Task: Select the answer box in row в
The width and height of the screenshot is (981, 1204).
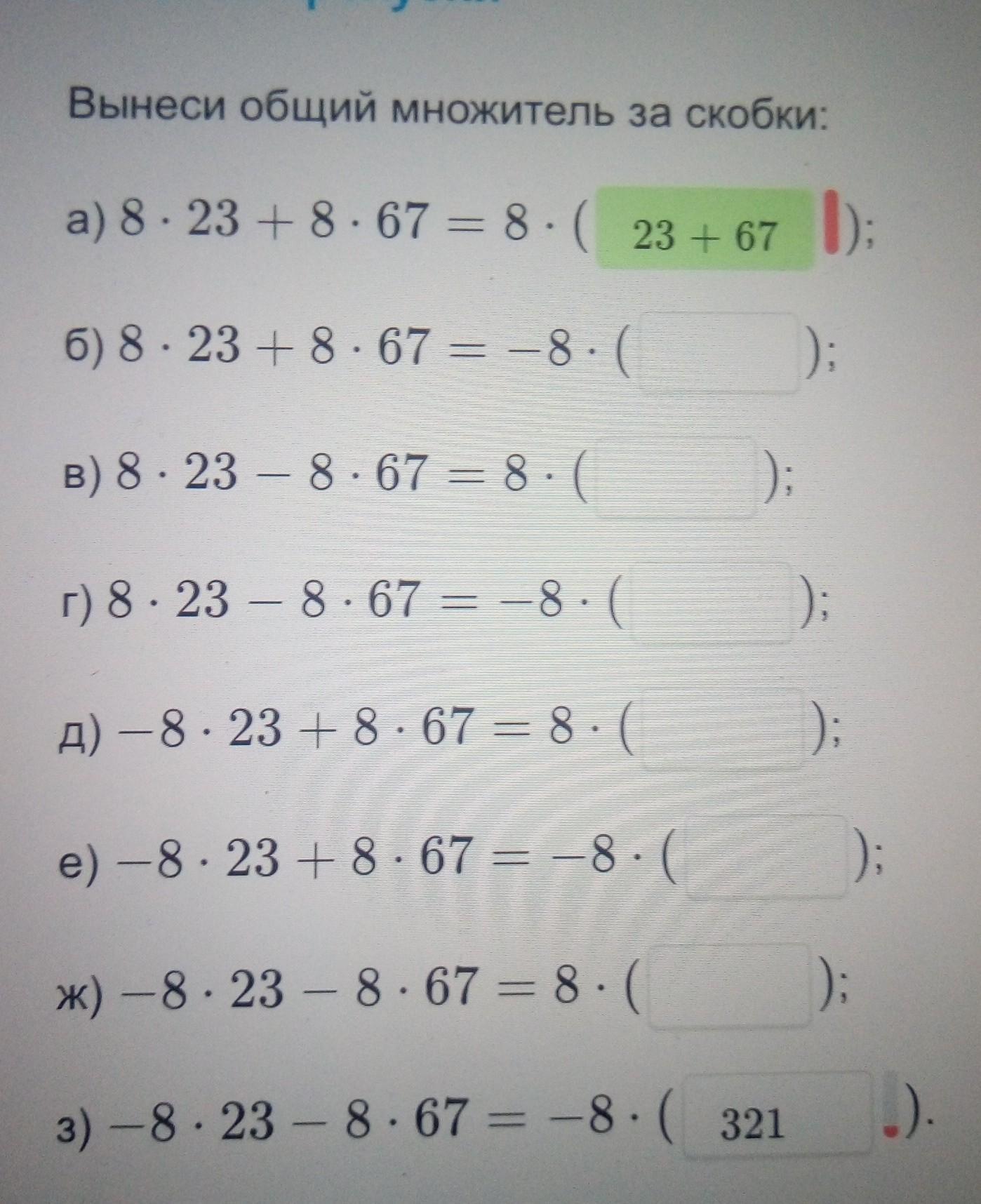Action: [x=675, y=477]
